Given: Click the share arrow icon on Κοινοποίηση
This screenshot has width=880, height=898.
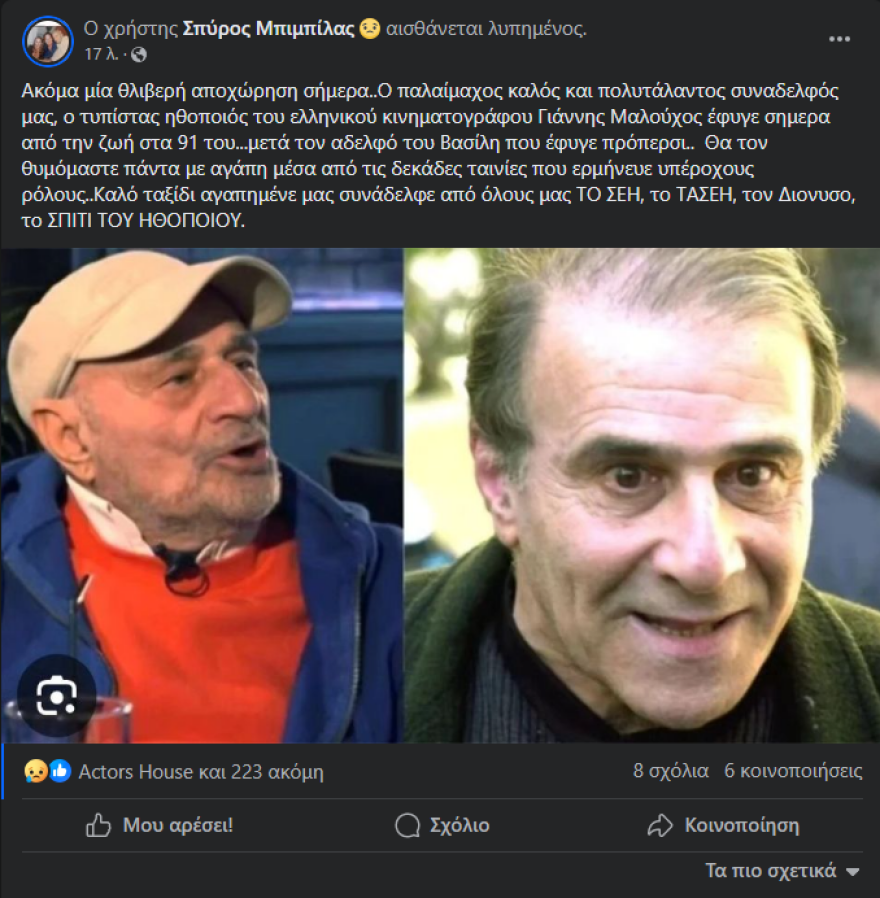Looking at the screenshot, I should (x=659, y=825).
